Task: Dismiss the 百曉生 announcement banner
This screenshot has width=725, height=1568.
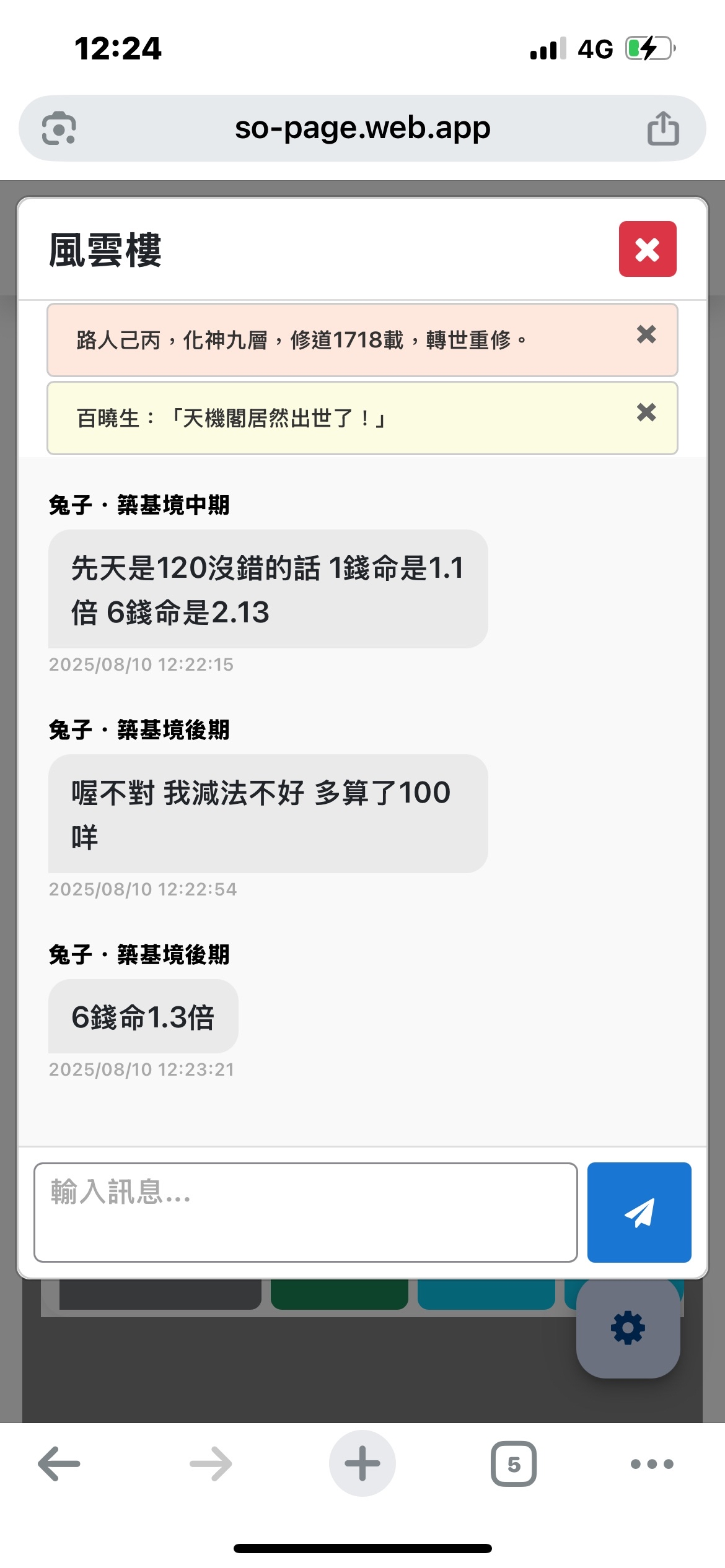Action: pyautogui.click(x=646, y=412)
